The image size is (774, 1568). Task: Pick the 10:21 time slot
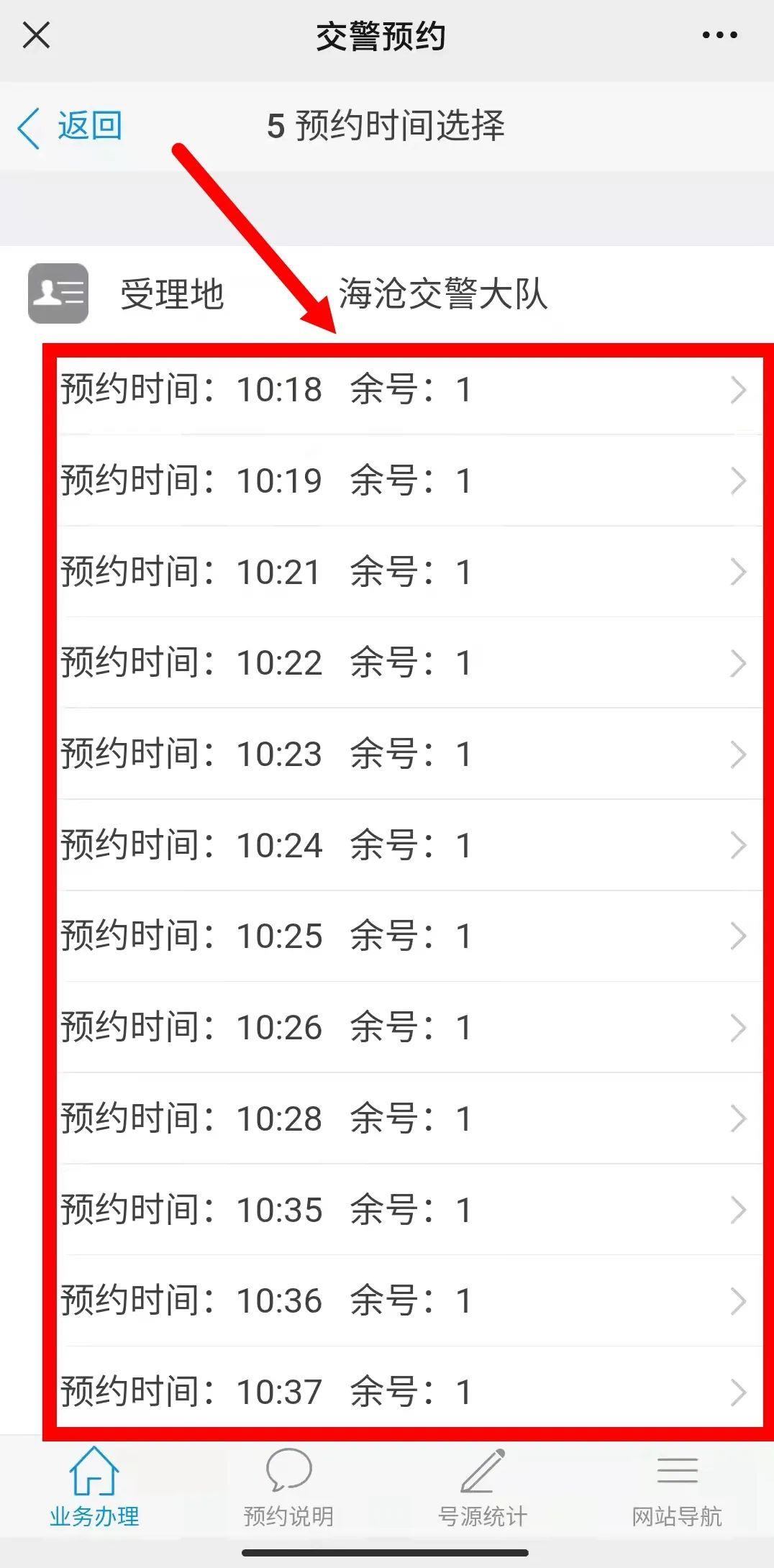click(x=409, y=572)
